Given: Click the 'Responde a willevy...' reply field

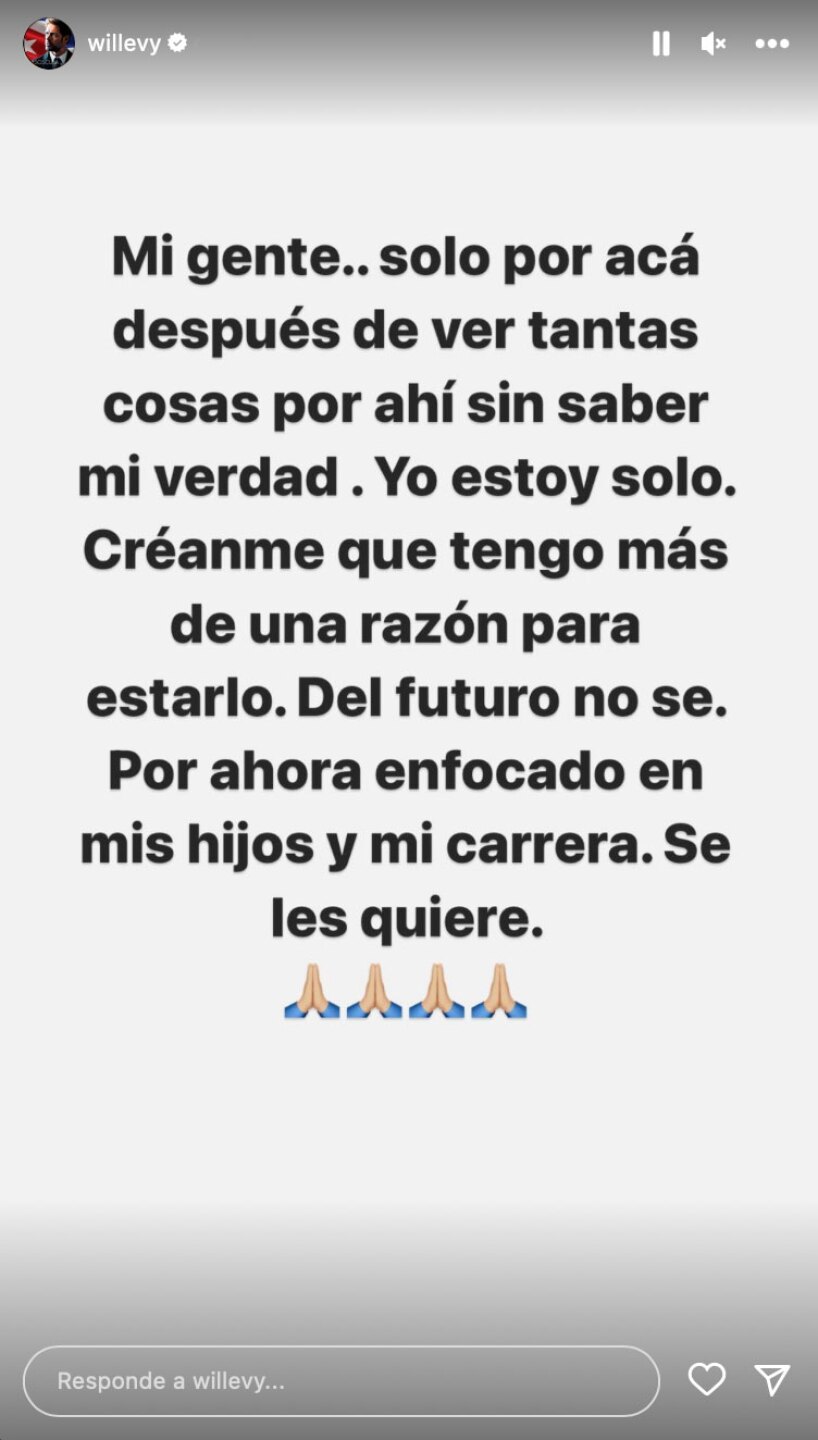Looking at the screenshot, I should (x=340, y=1380).
